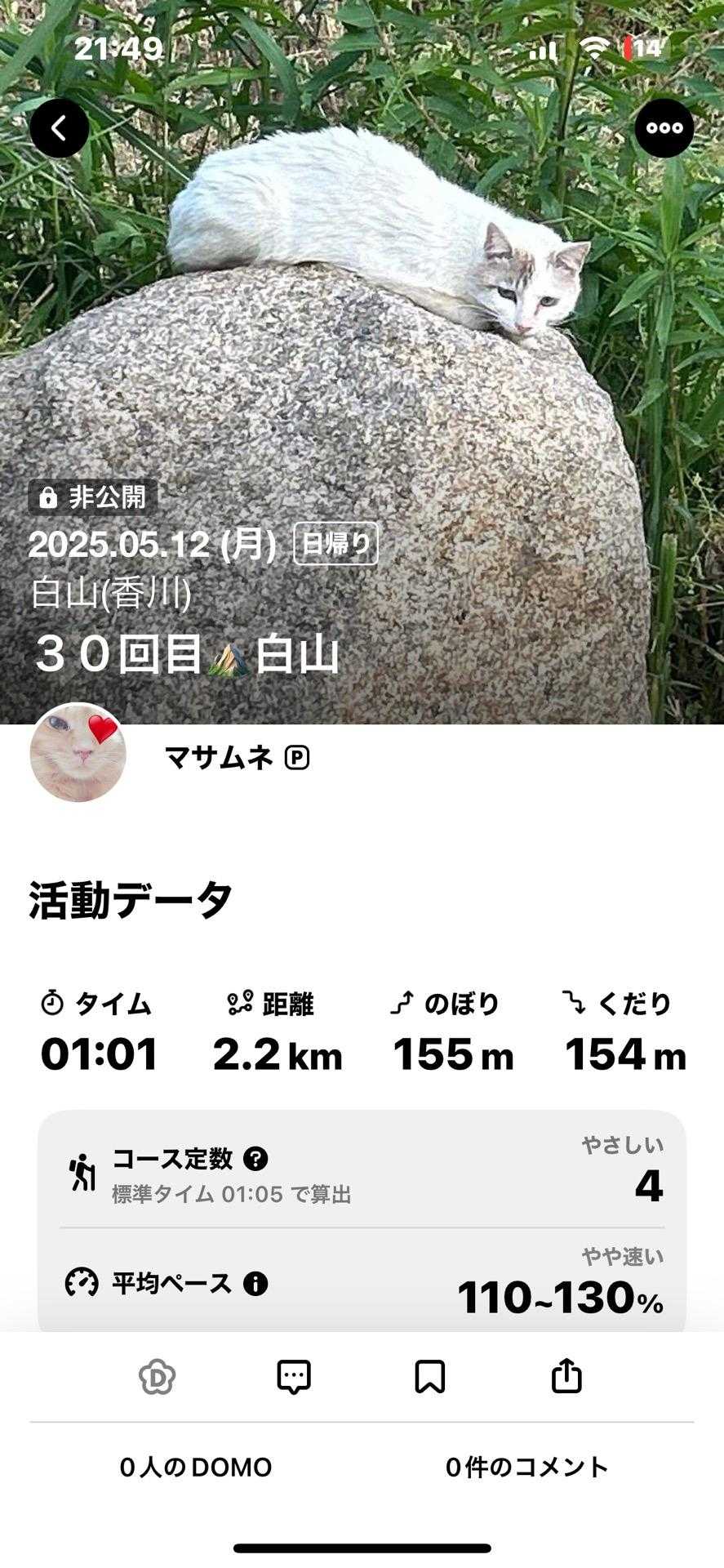Show info about 平均ペース
Screen dimensions: 724x1568
(x=255, y=1283)
